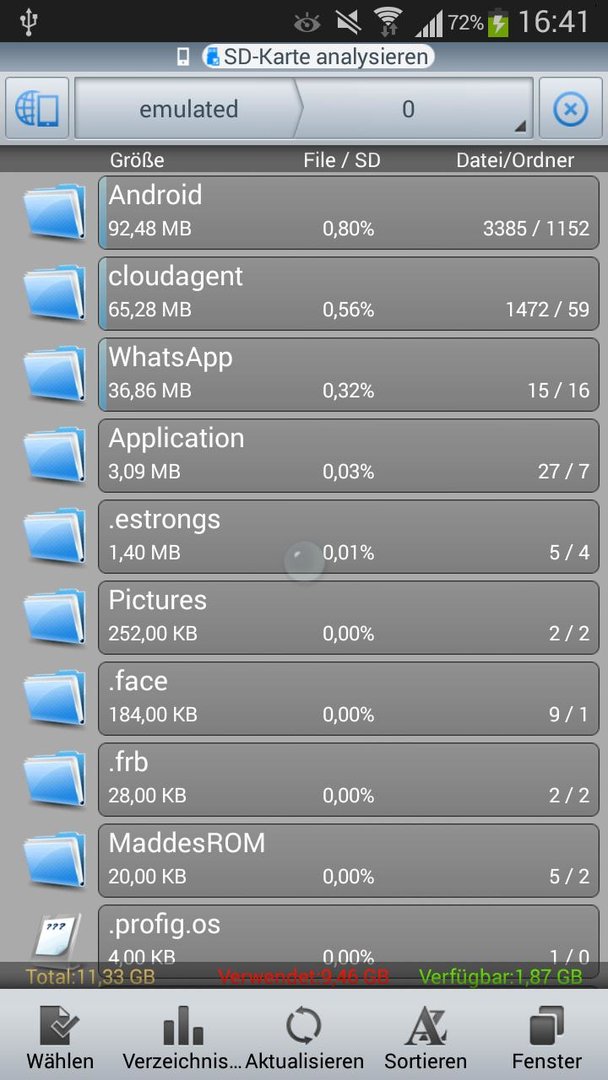The image size is (608, 1080).
Task: Open the MaddesROM folder
Action: [x=348, y=860]
